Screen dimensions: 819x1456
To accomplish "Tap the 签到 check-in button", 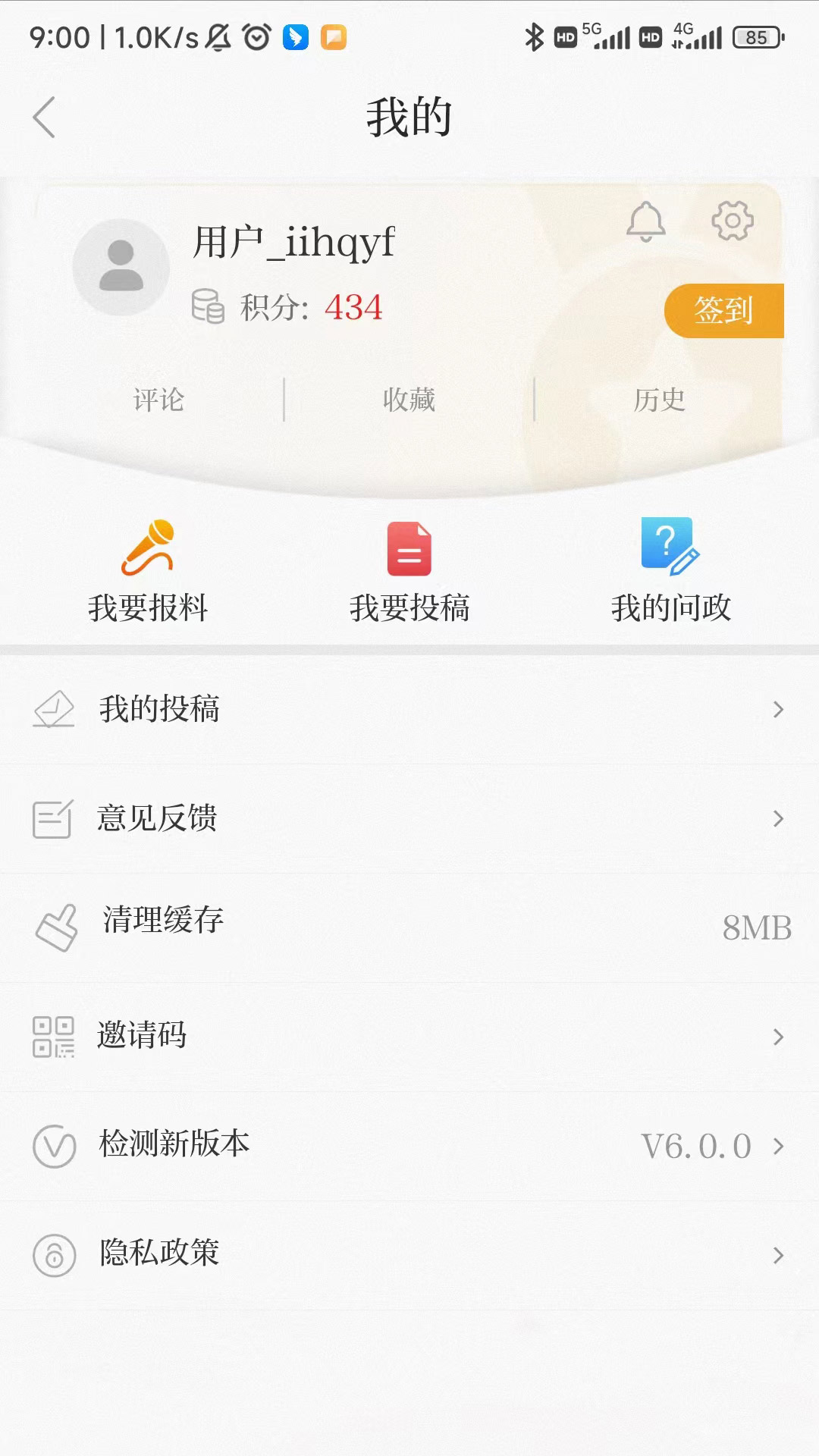I will point(723,310).
